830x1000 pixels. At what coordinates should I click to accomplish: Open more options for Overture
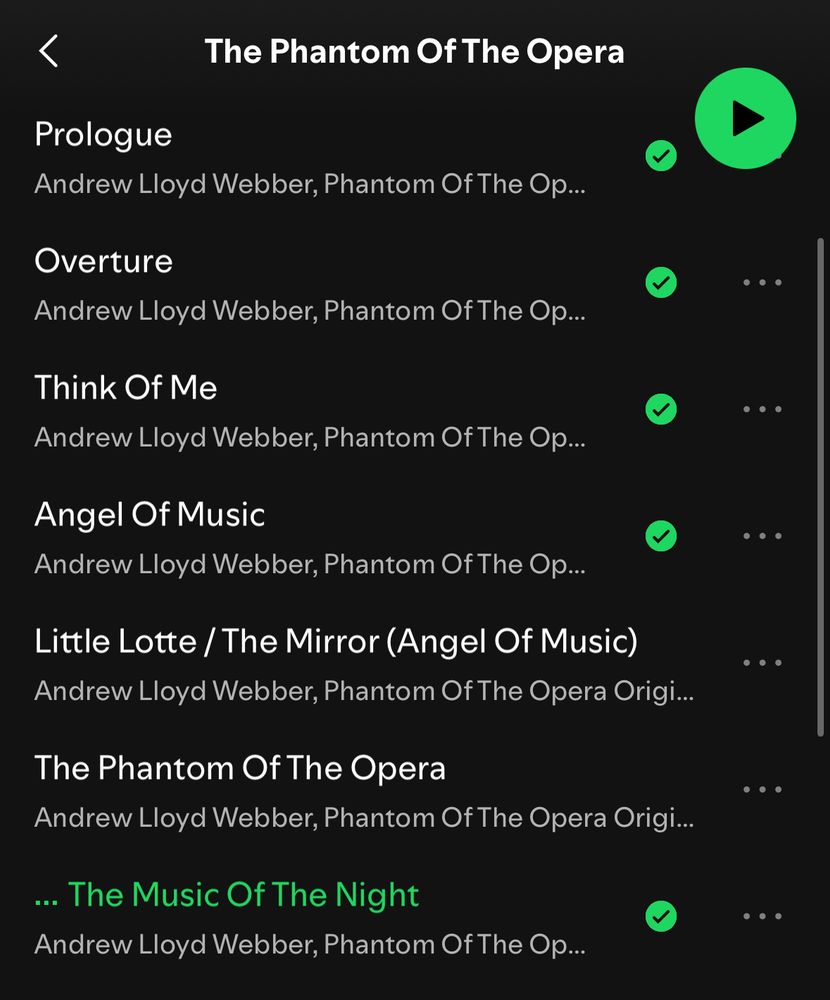762,283
